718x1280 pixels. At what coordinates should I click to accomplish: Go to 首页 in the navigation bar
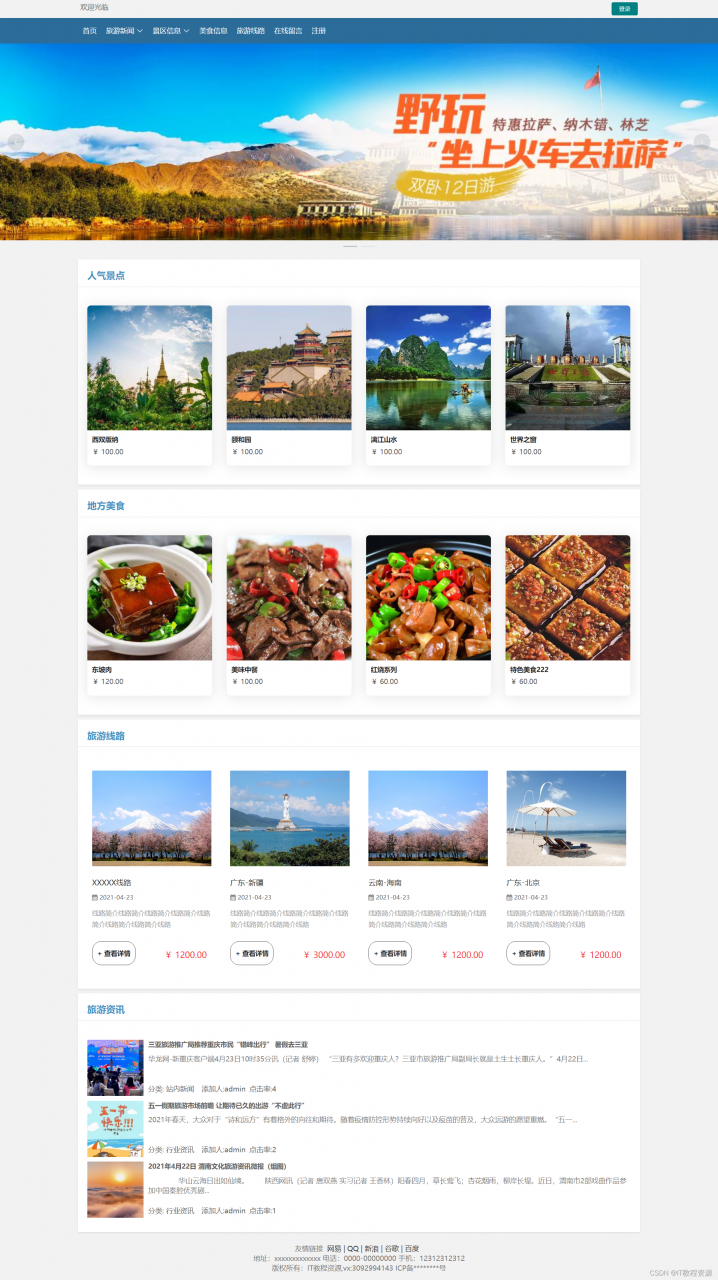tap(90, 31)
